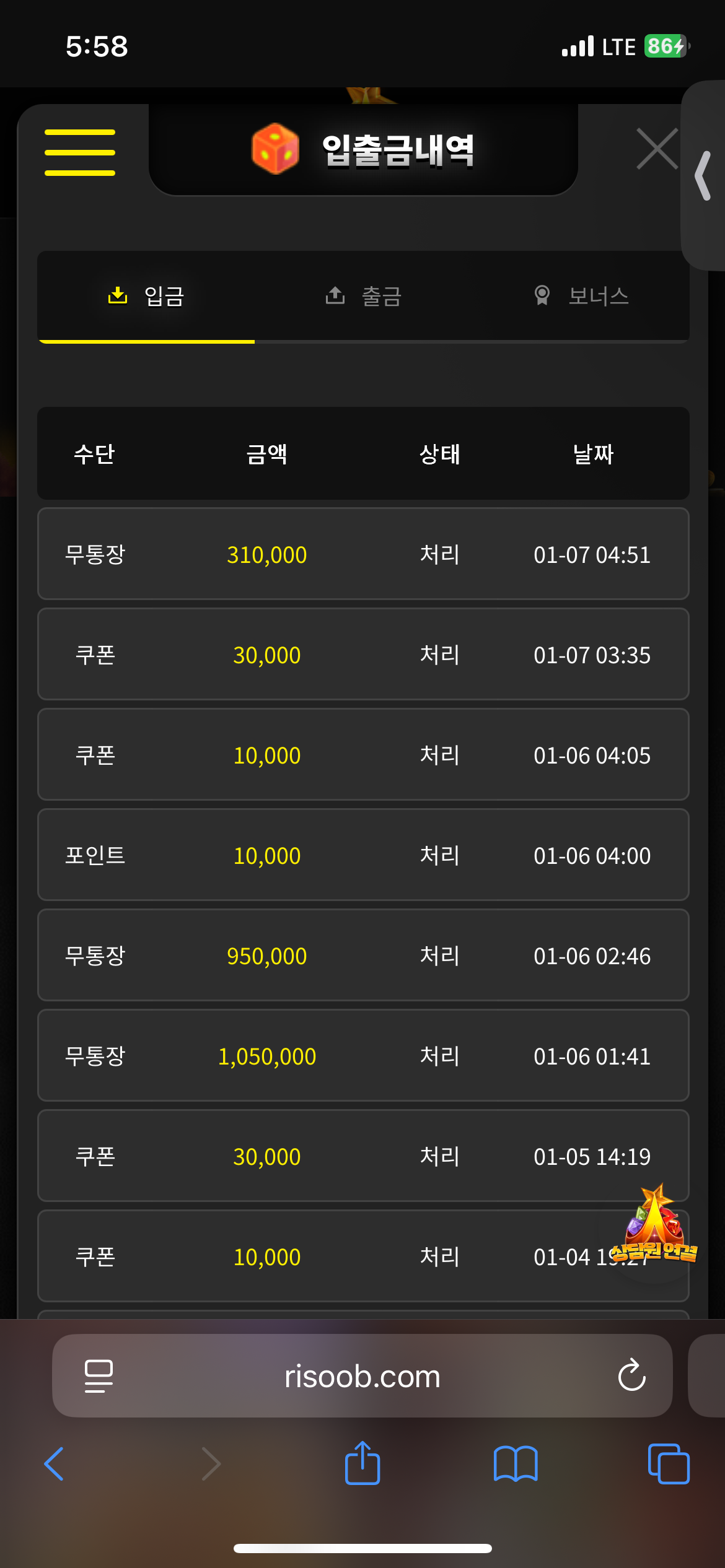The image size is (725, 1568).
Task: Select the 입금 tab
Action: pos(146,296)
